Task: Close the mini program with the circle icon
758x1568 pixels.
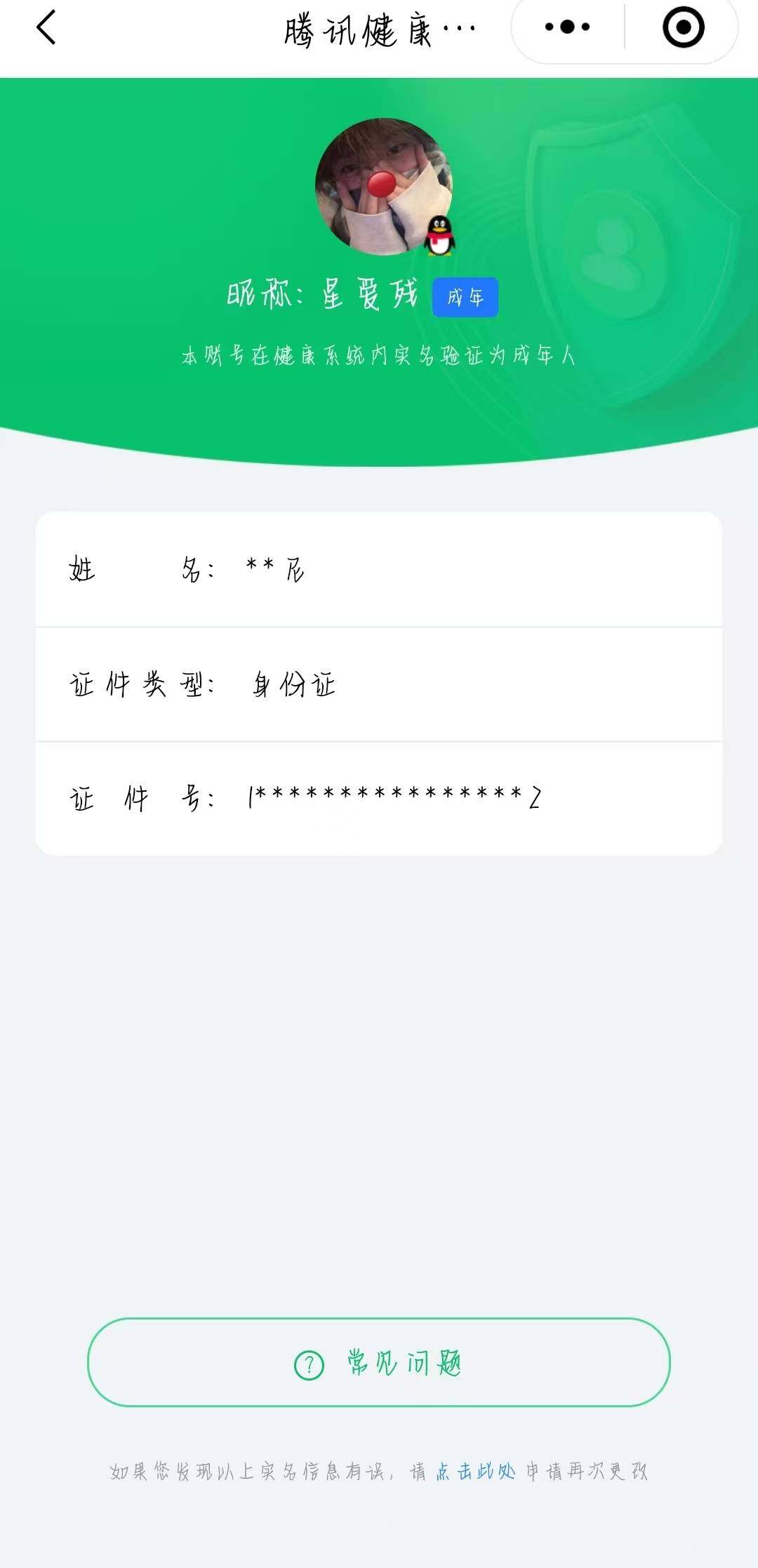Action: click(683, 27)
